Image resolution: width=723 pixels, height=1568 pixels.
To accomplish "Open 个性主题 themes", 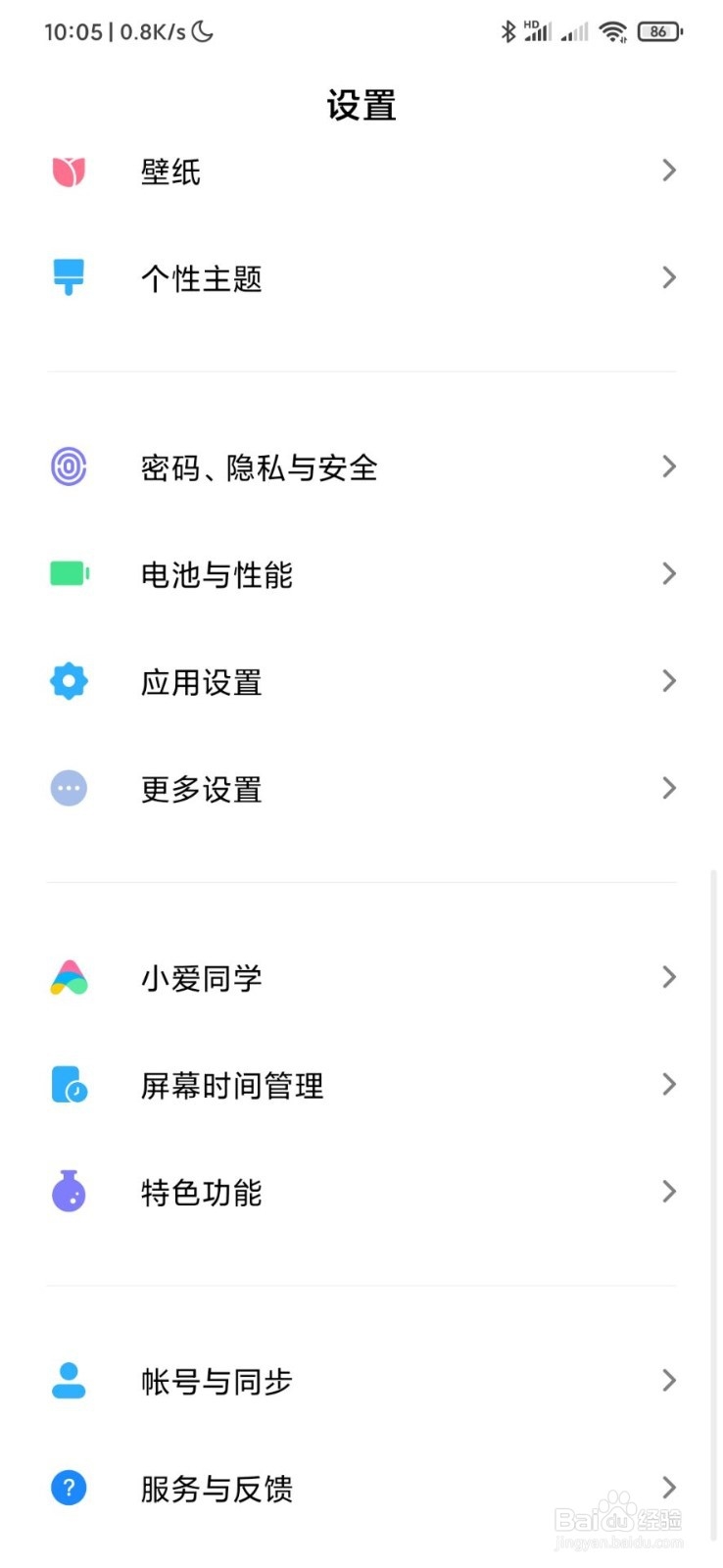I will 361,278.
